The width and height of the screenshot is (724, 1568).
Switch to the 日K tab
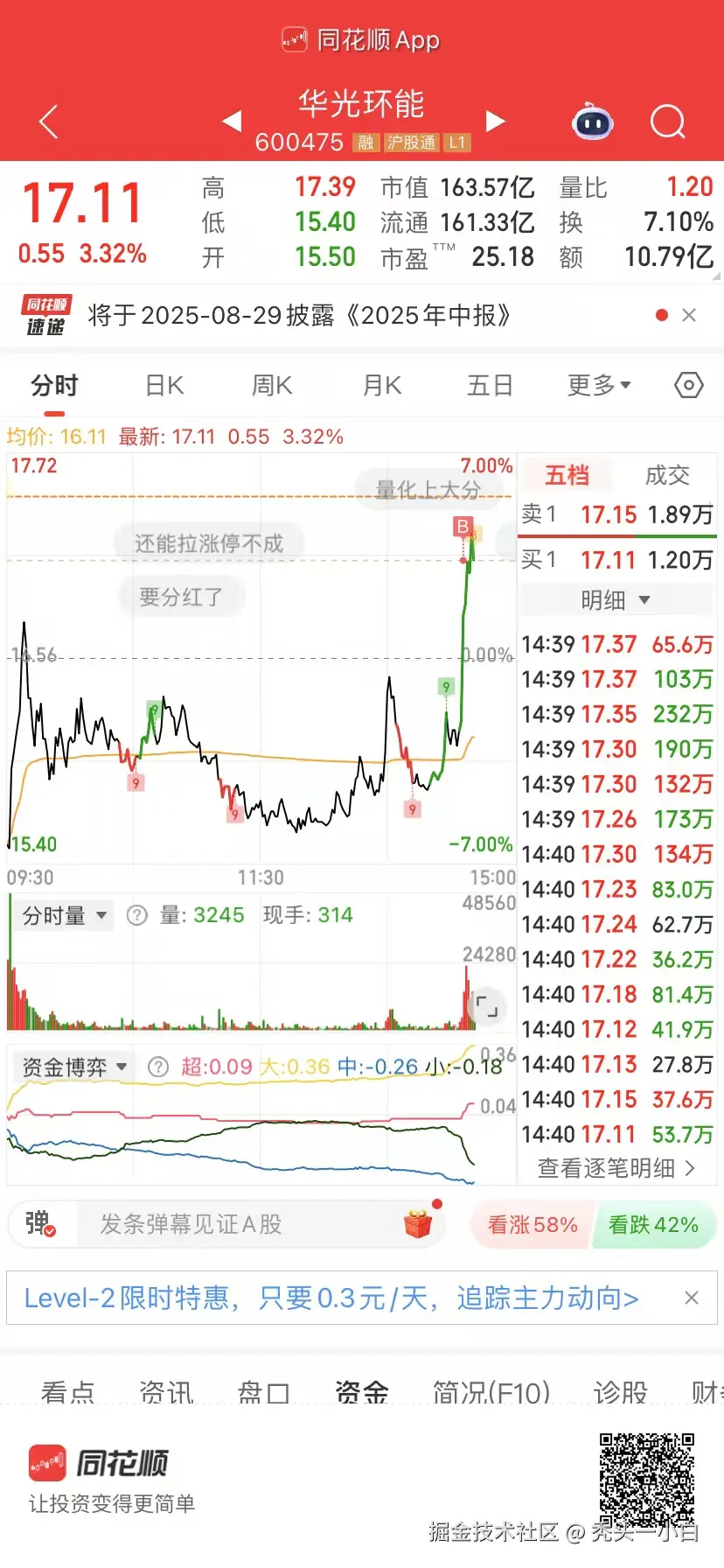[164, 385]
